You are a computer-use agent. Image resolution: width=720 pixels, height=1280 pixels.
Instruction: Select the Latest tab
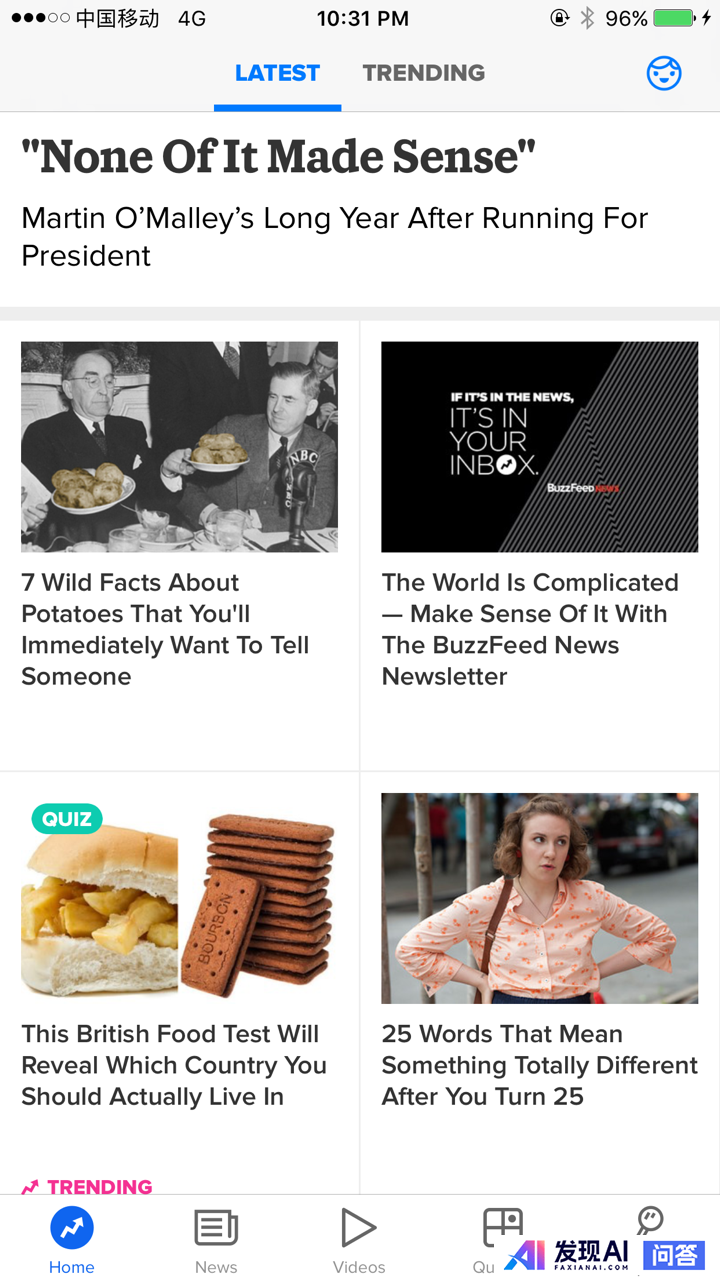point(277,73)
